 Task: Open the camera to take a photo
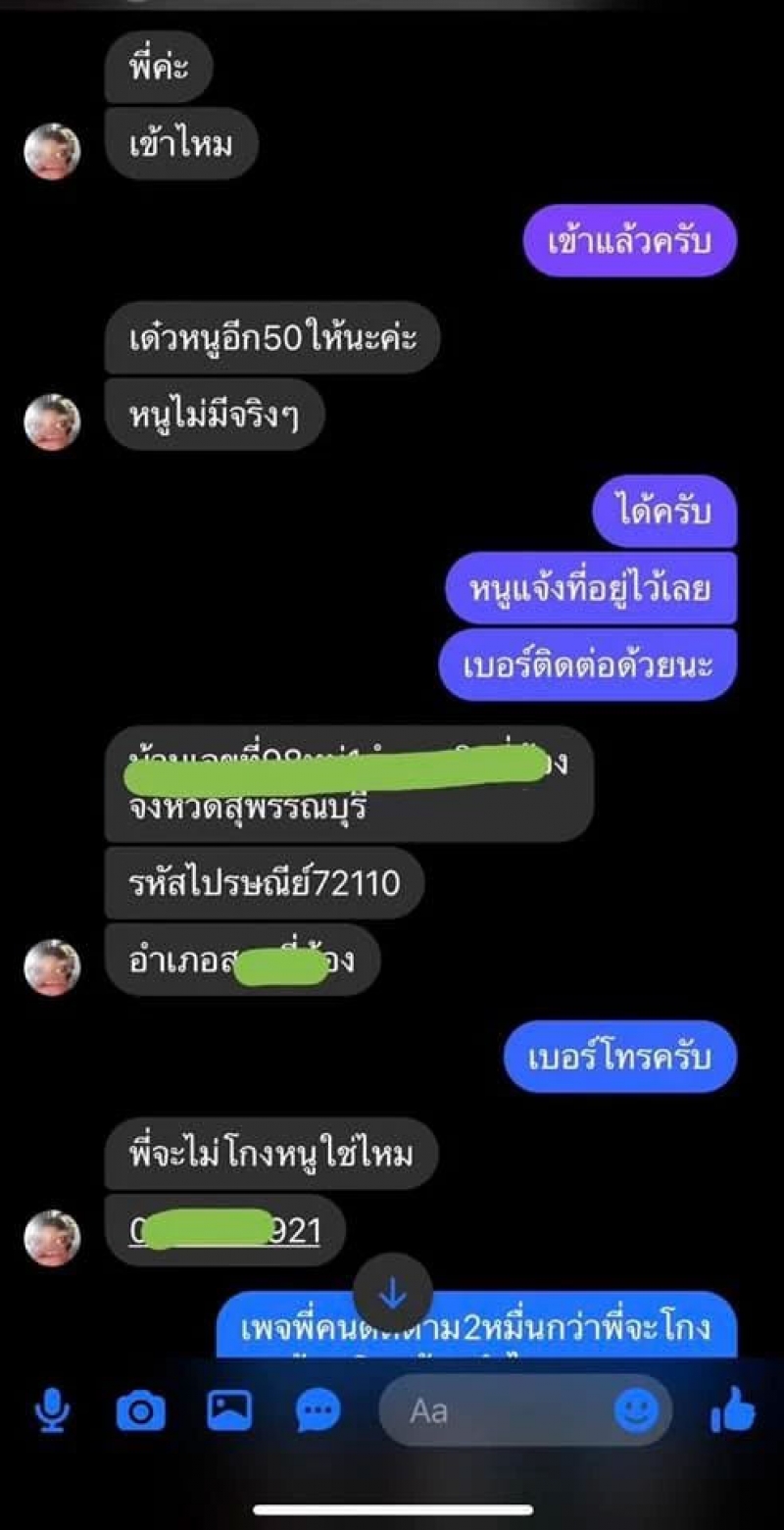140,1411
